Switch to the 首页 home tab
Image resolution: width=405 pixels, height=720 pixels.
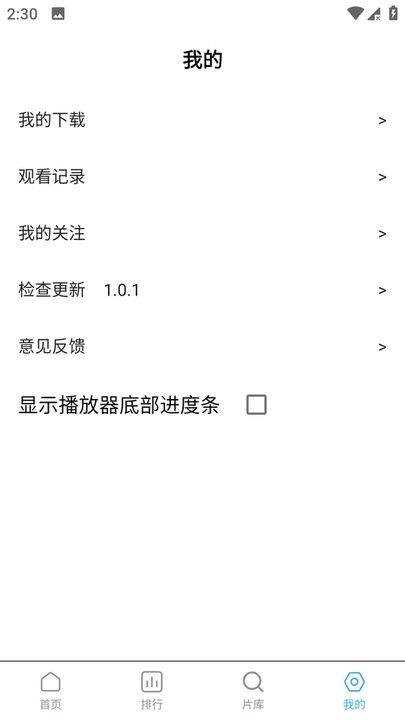click(51, 691)
